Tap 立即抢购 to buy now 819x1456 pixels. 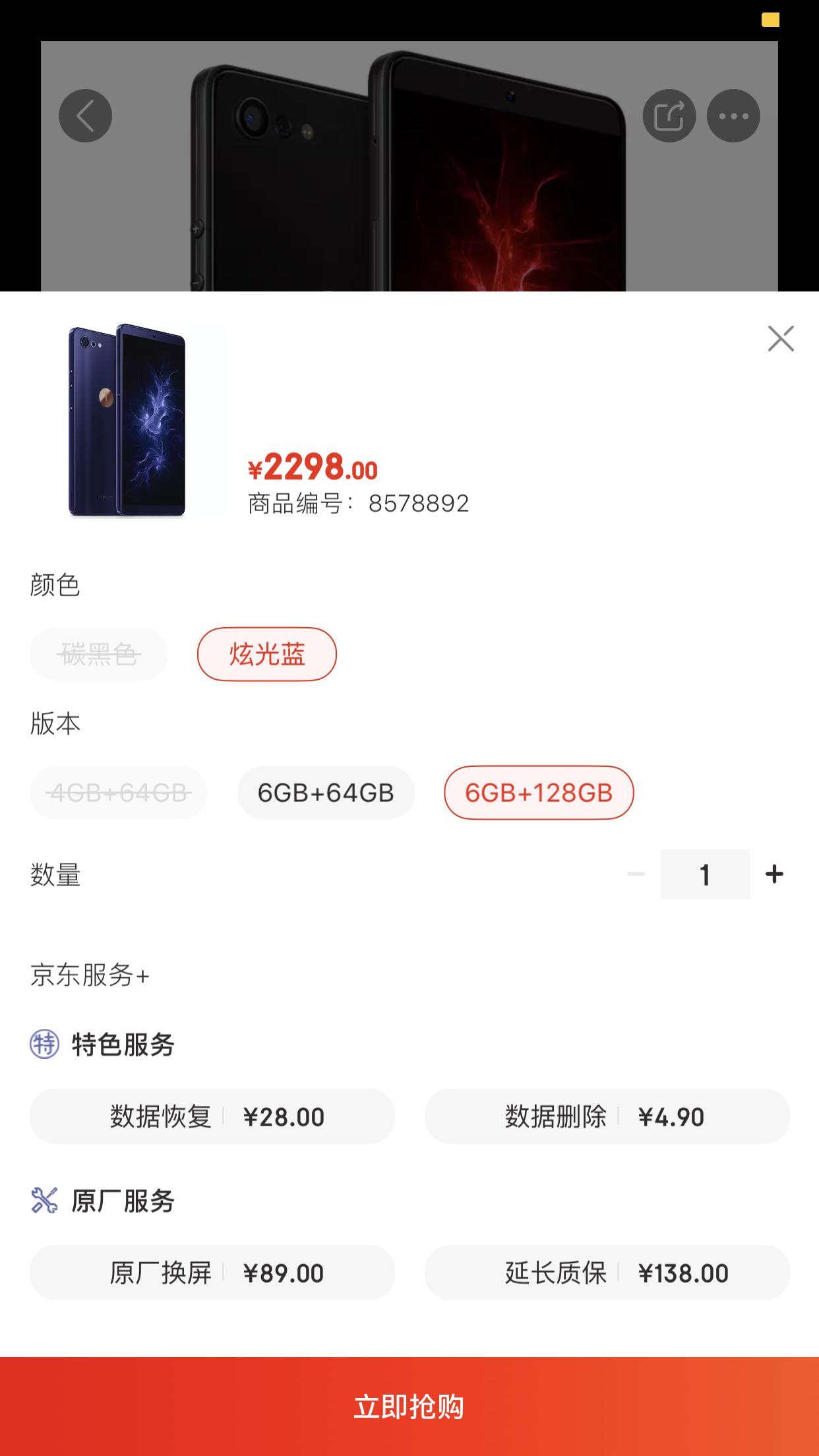click(x=409, y=1406)
